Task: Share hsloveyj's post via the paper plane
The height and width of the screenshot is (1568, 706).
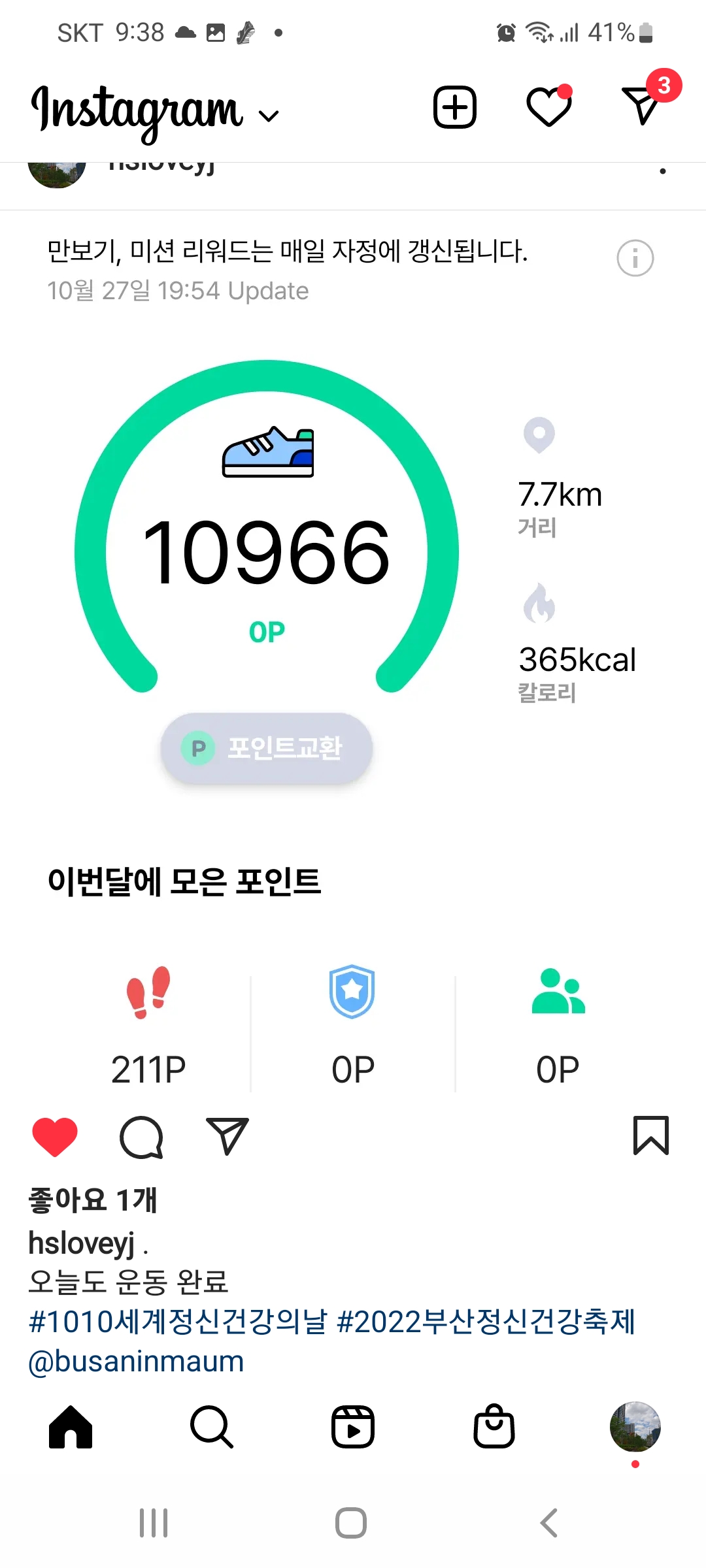Action: (227, 1136)
